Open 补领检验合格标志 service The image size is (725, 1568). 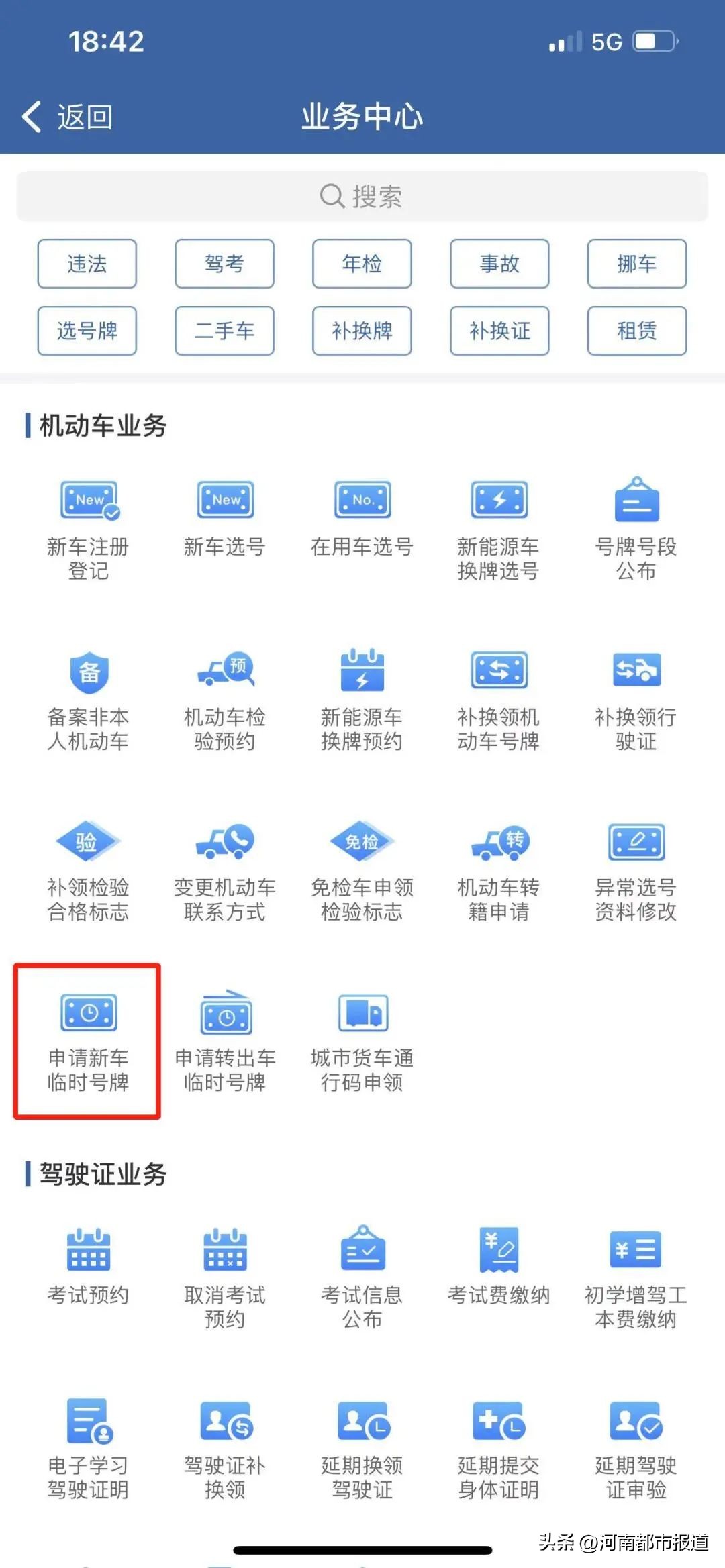(88, 869)
